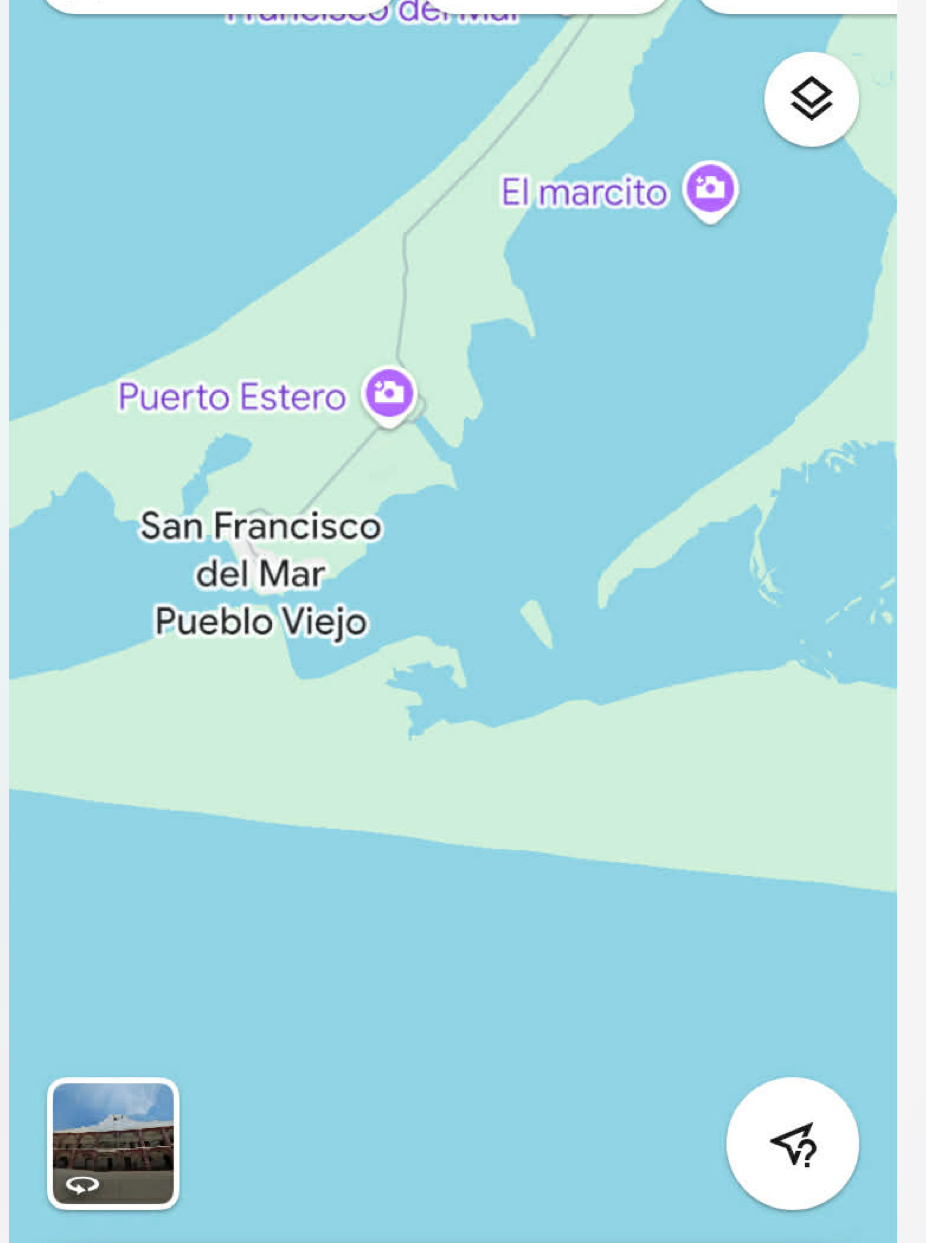Viewport: 926px width, 1243px height.
Task: Select the El marcito photo pin
Action: (710, 189)
